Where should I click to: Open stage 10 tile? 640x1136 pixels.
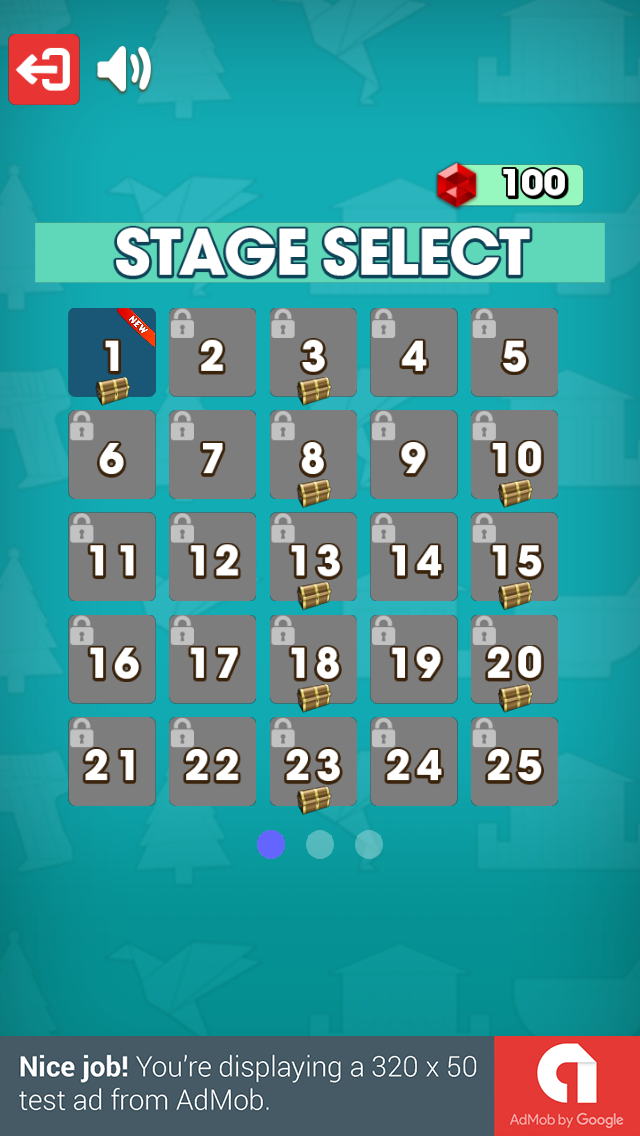(514, 455)
